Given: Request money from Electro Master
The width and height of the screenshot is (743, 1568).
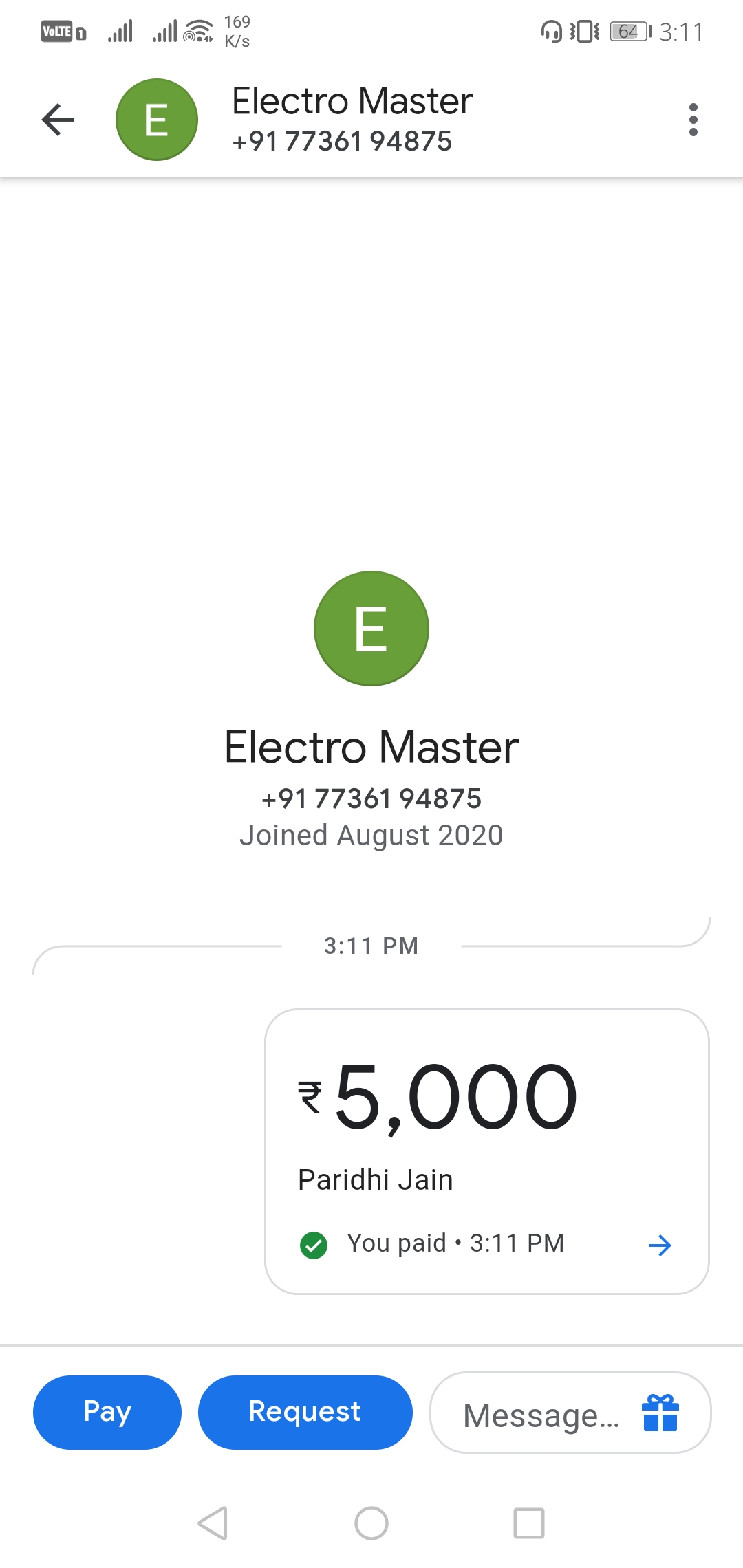Looking at the screenshot, I should (x=305, y=1412).
